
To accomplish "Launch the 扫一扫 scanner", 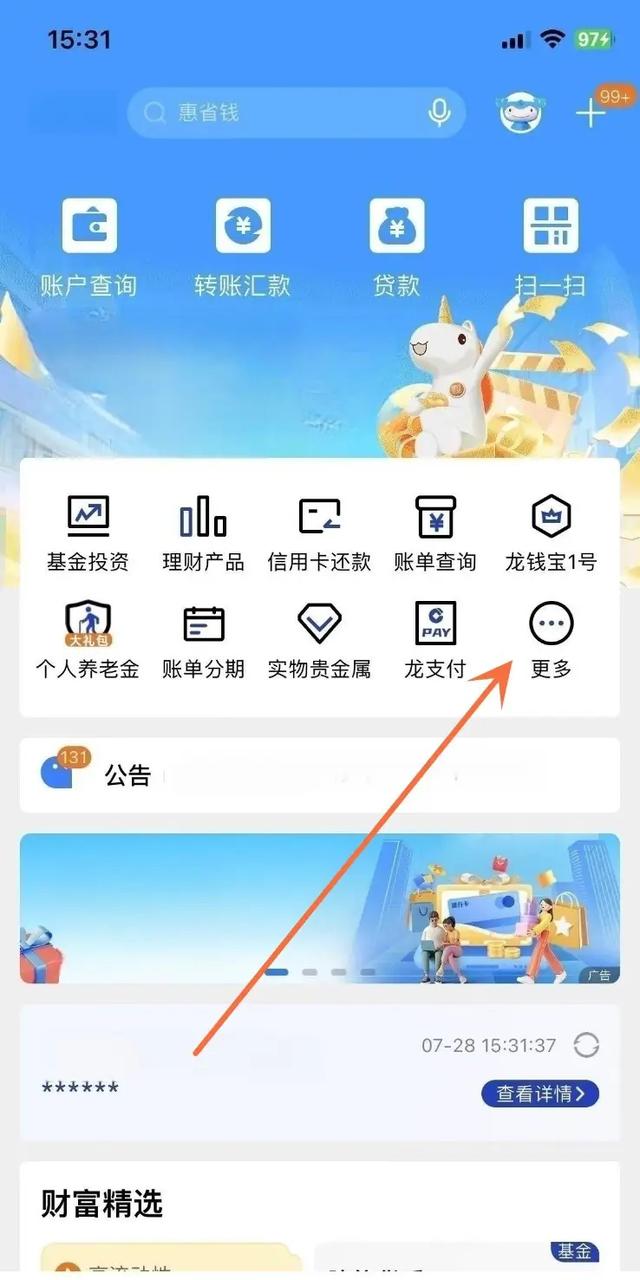I will tap(550, 245).
